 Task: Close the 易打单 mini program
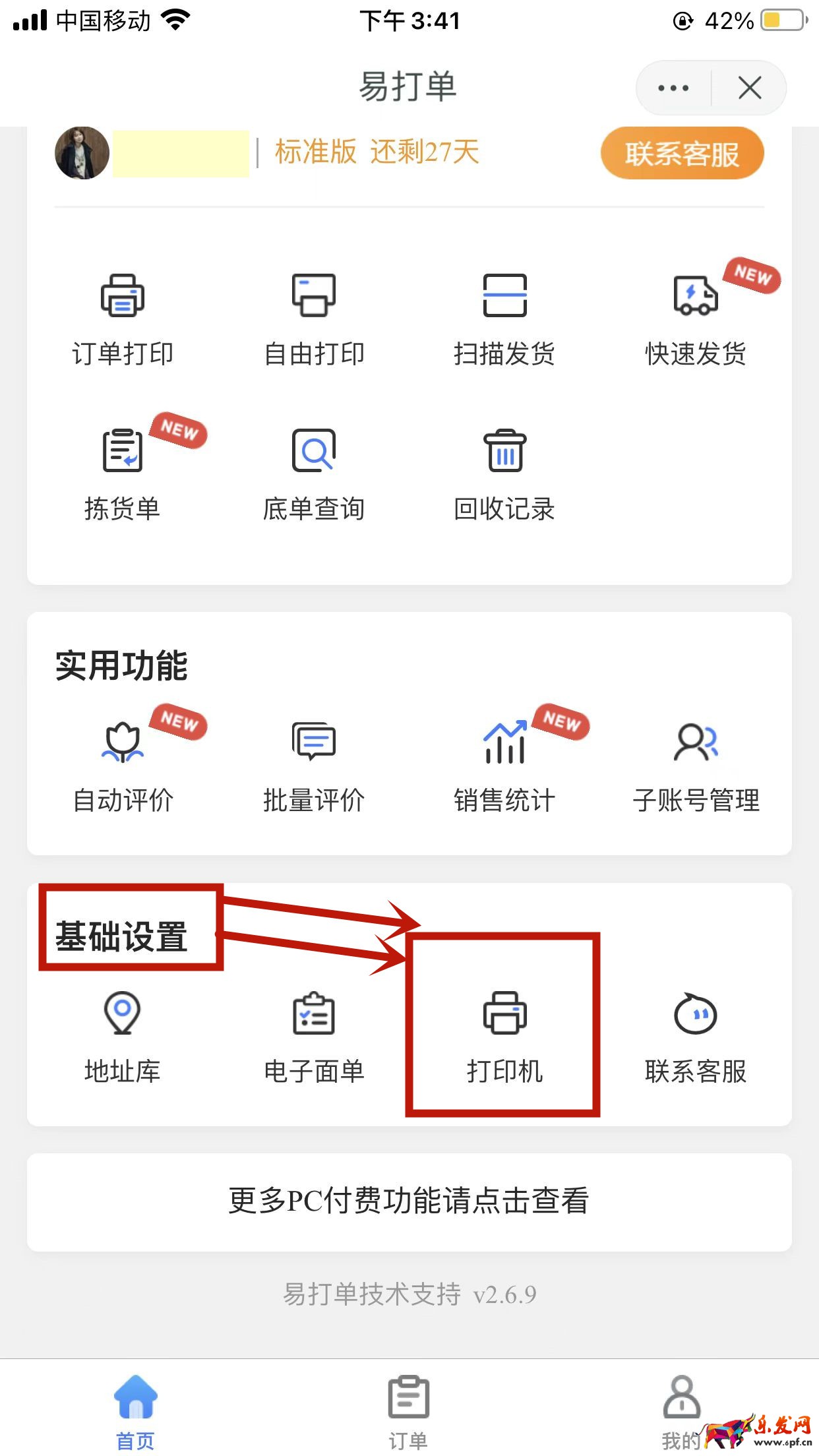[750, 88]
